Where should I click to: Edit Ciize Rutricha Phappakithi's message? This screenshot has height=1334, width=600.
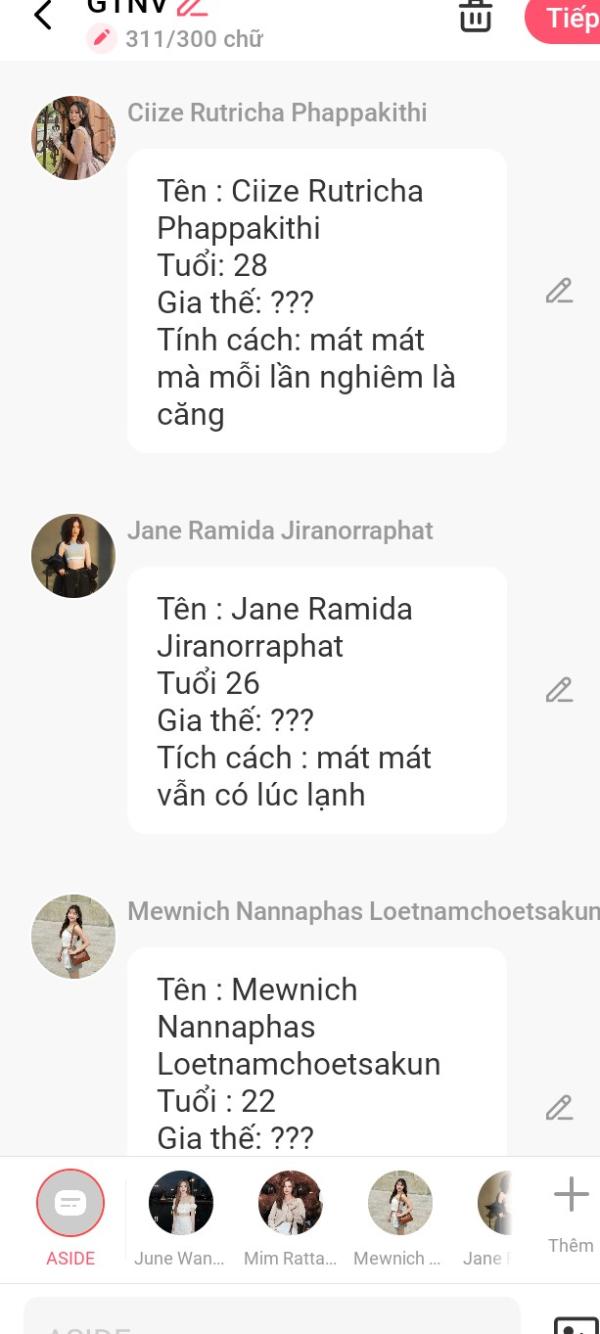tap(559, 291)
